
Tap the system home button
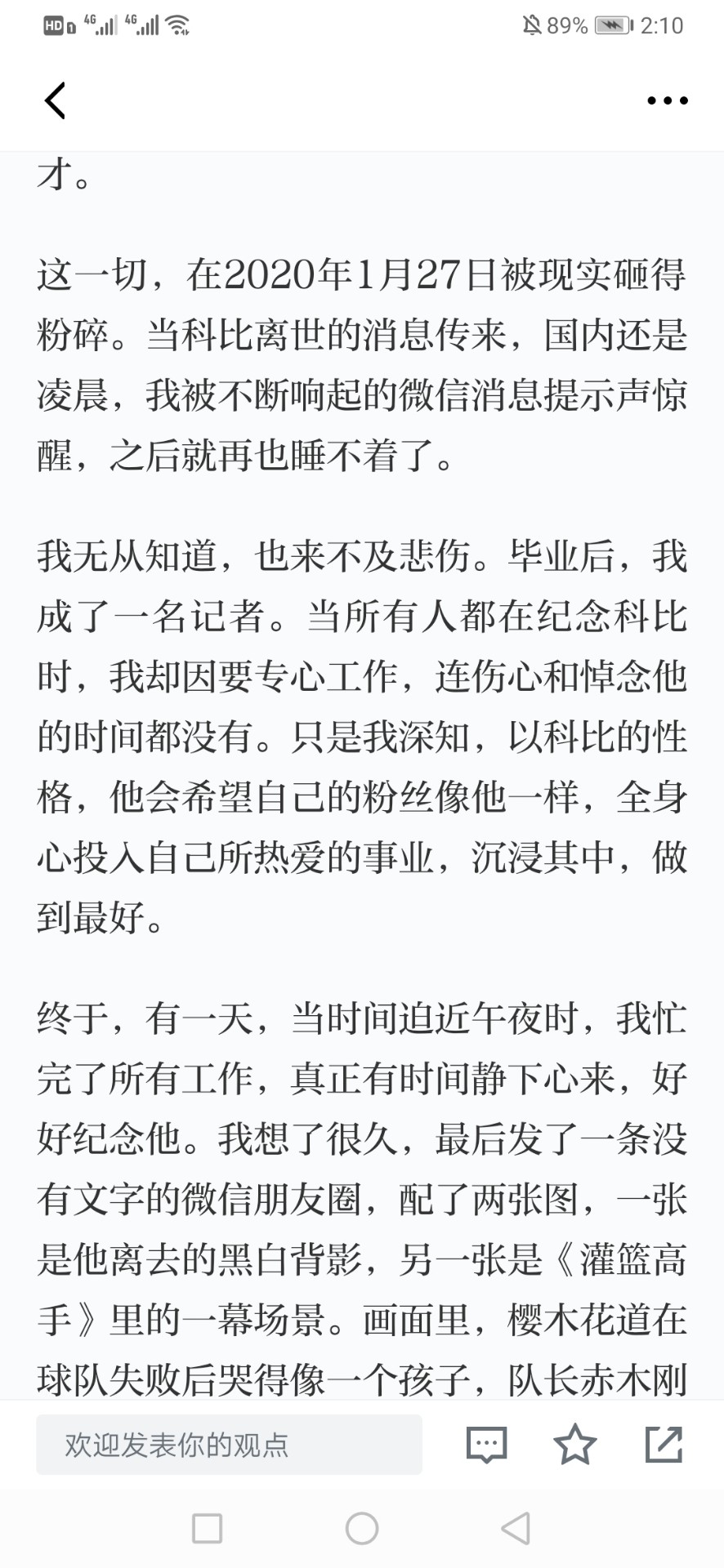[x=362, y=1529]
